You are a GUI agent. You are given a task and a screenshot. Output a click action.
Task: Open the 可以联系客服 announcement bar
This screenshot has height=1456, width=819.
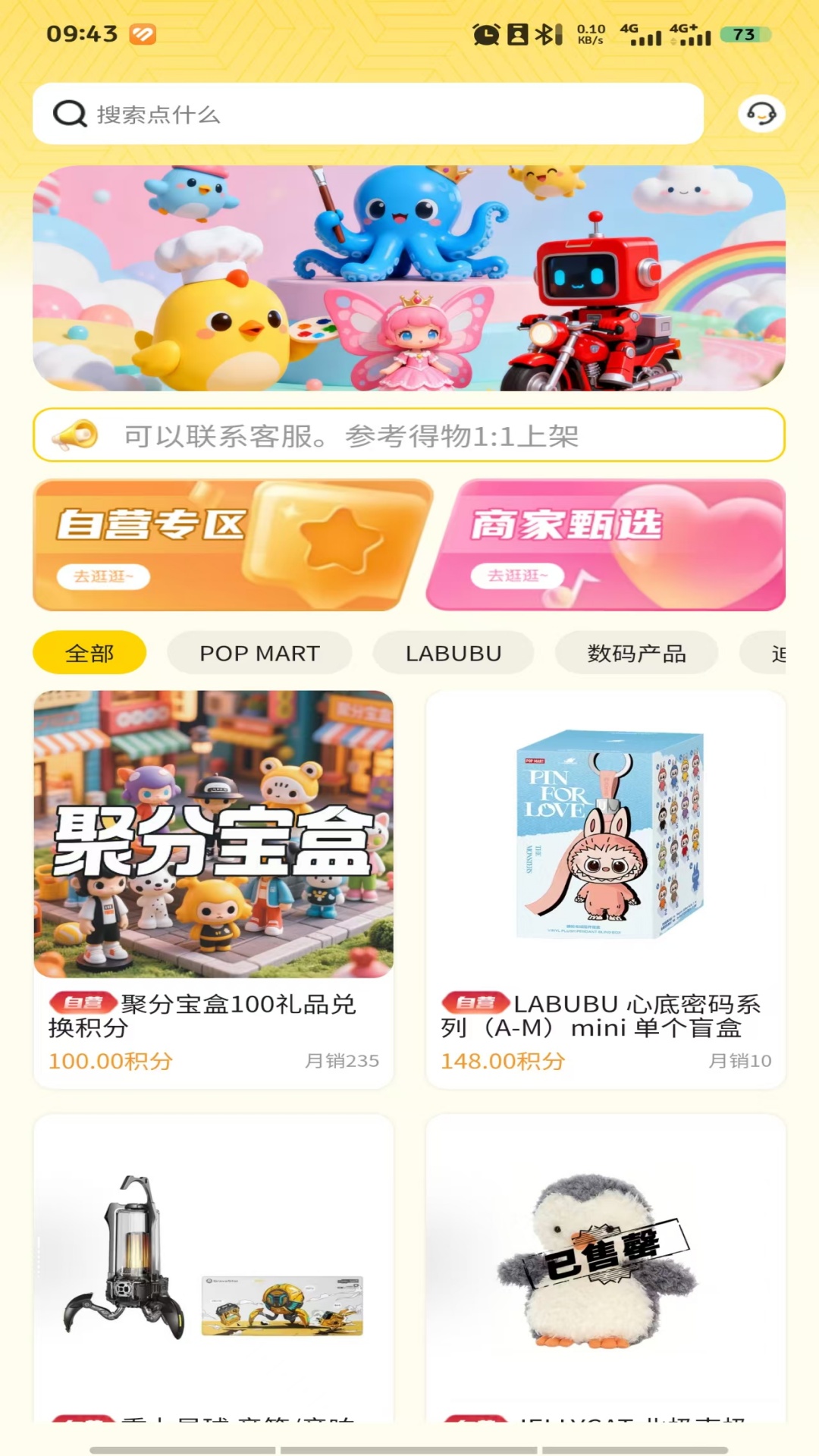(409, 435)
